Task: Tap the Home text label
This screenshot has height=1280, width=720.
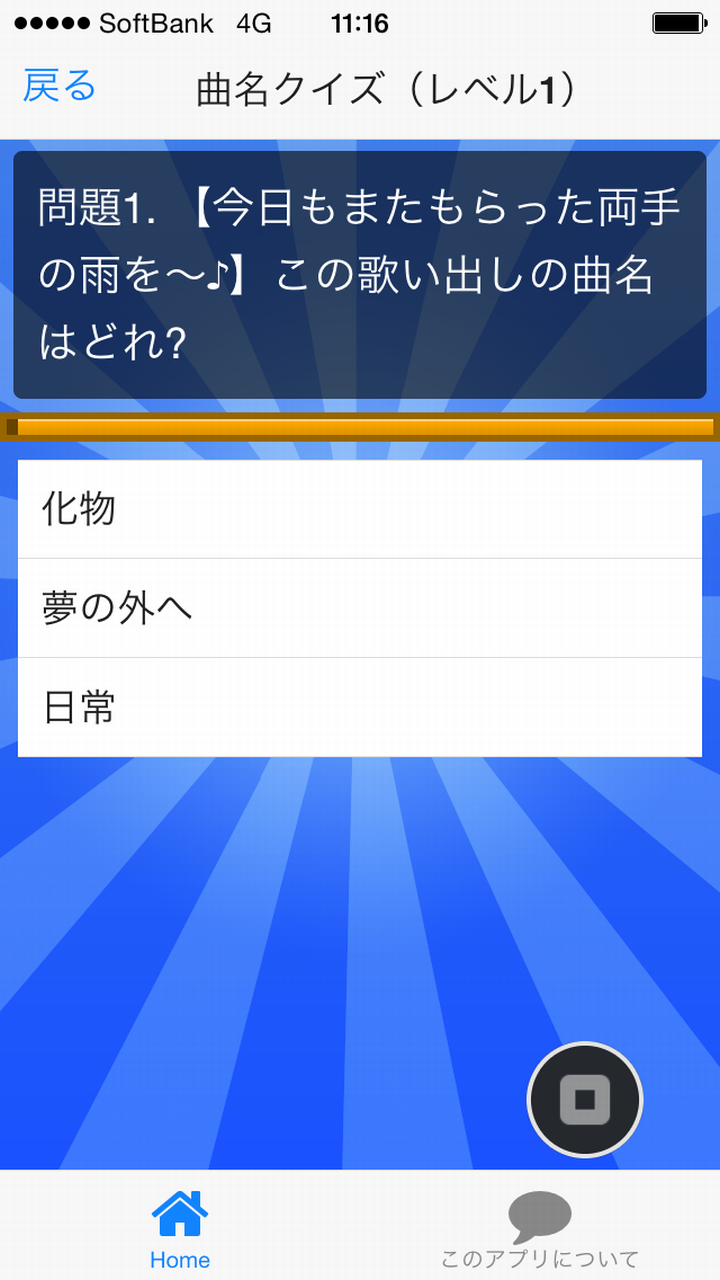Action: coord(179,1258)
